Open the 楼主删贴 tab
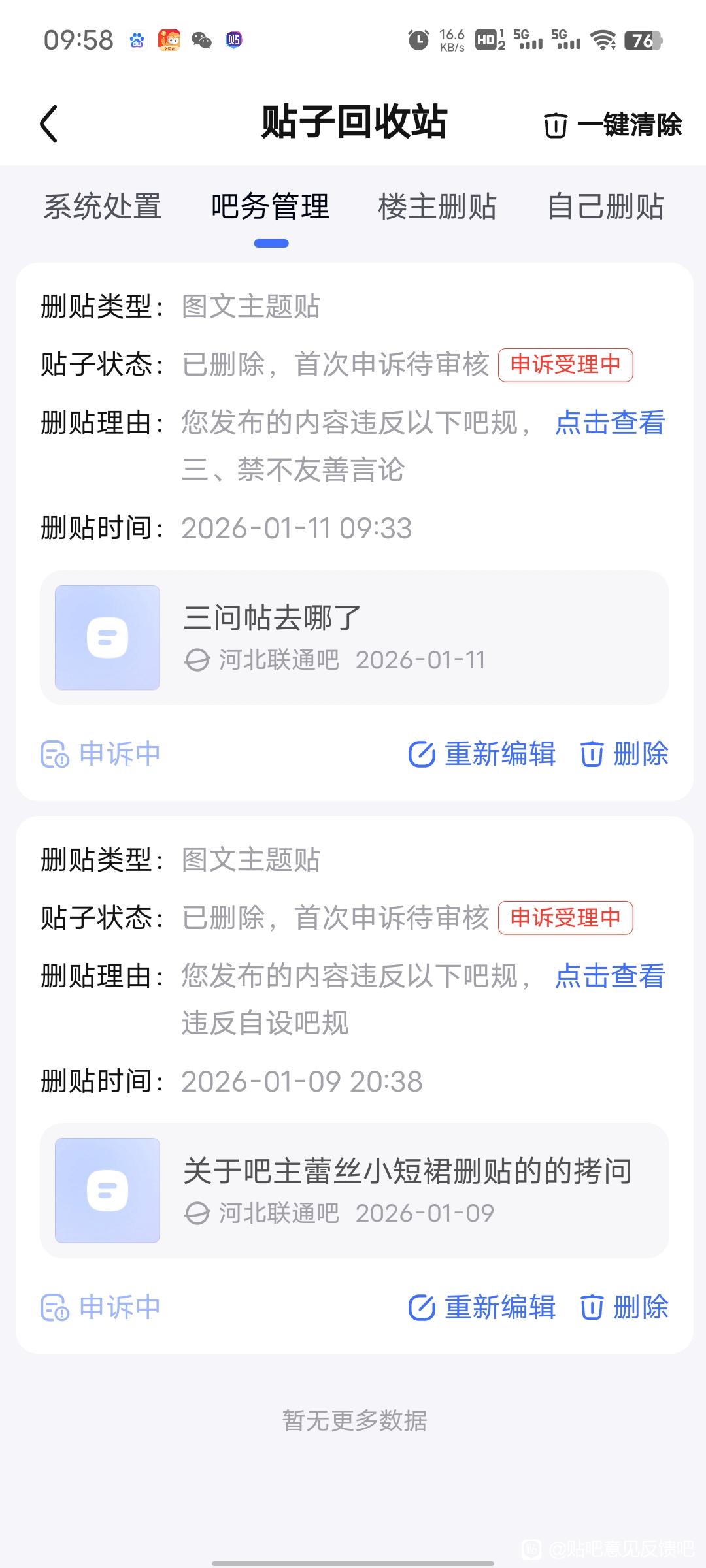706x1568 pixels. pos(437,207)
